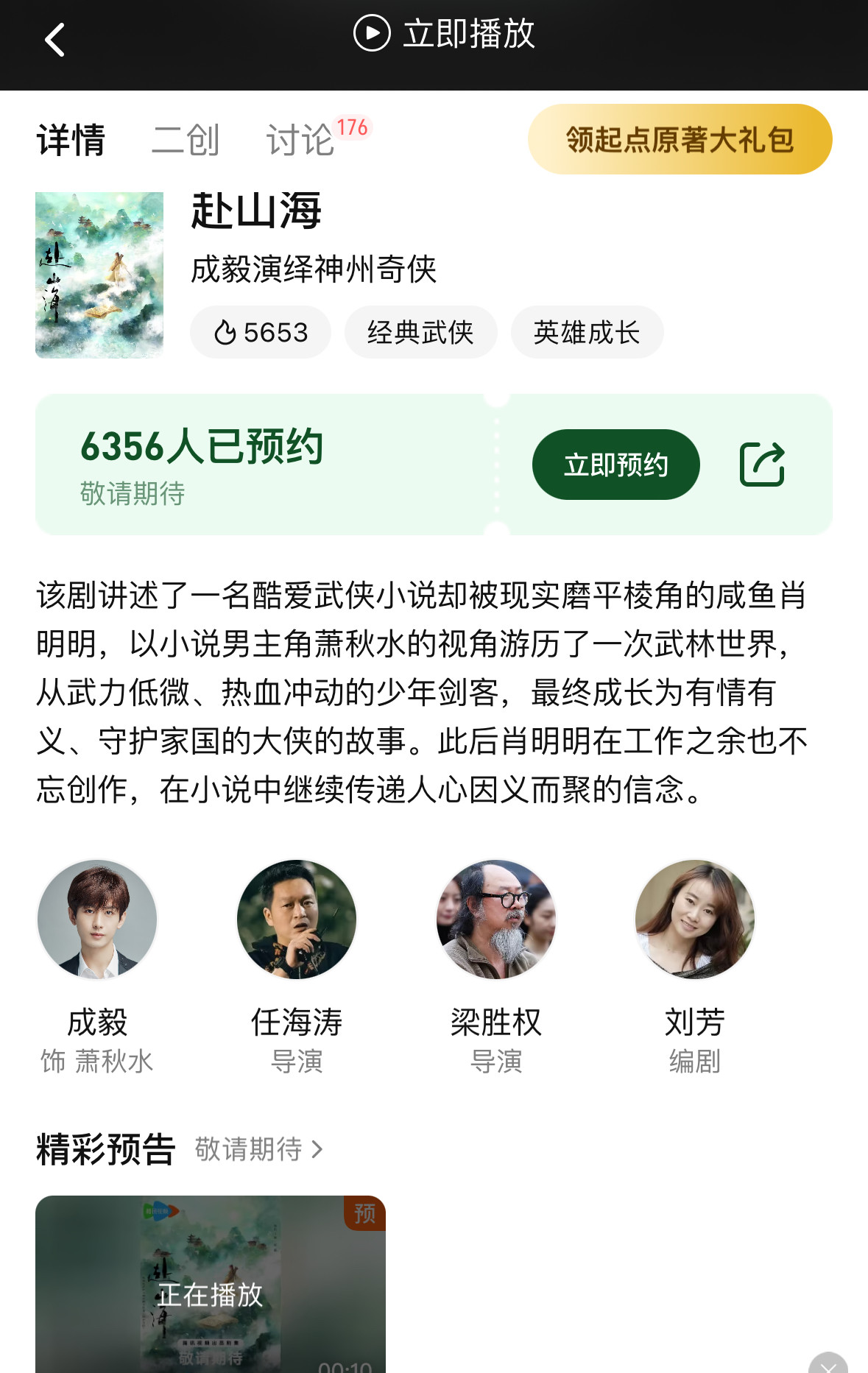
Task: Tap 立即播放 to start playback
Action: point(445,34)
